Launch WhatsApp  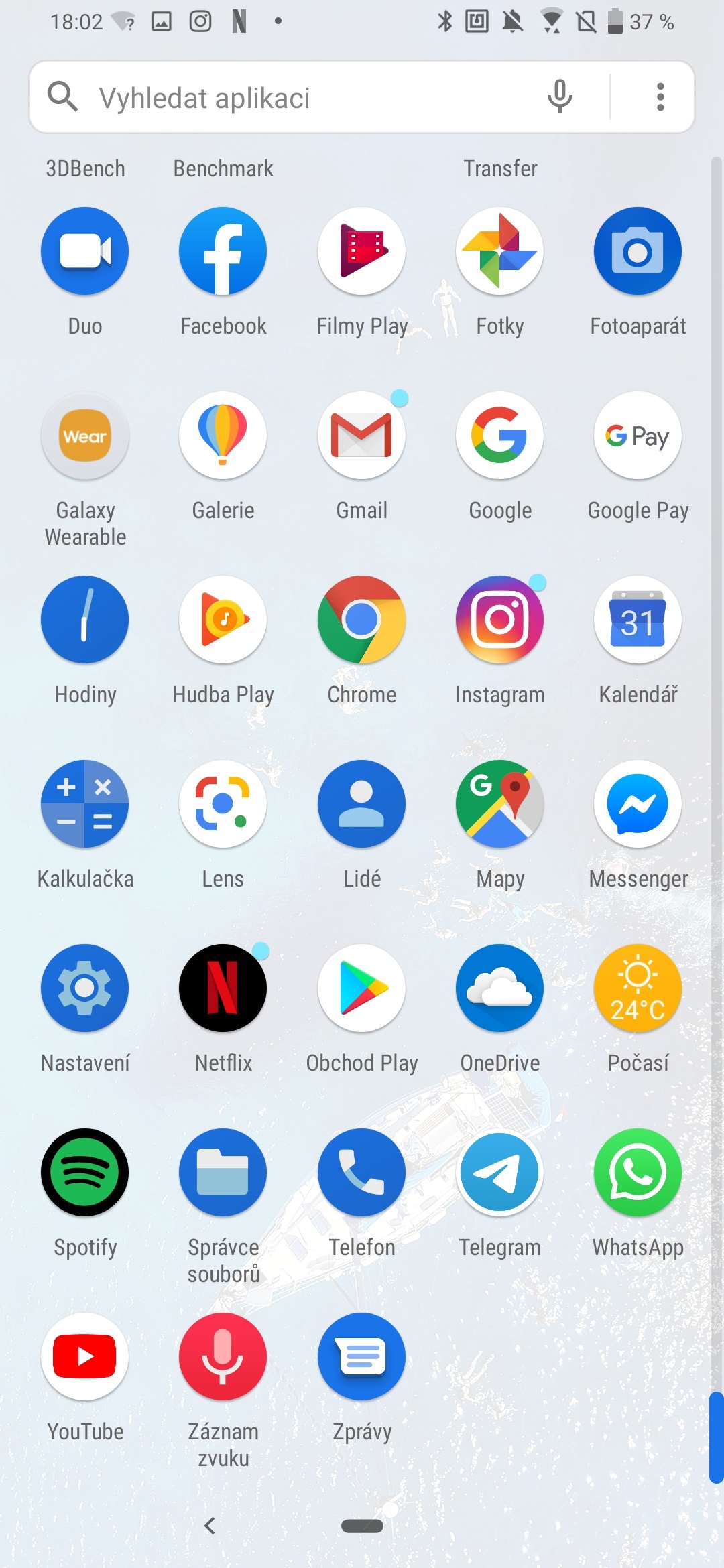[x=638, y=1173]
